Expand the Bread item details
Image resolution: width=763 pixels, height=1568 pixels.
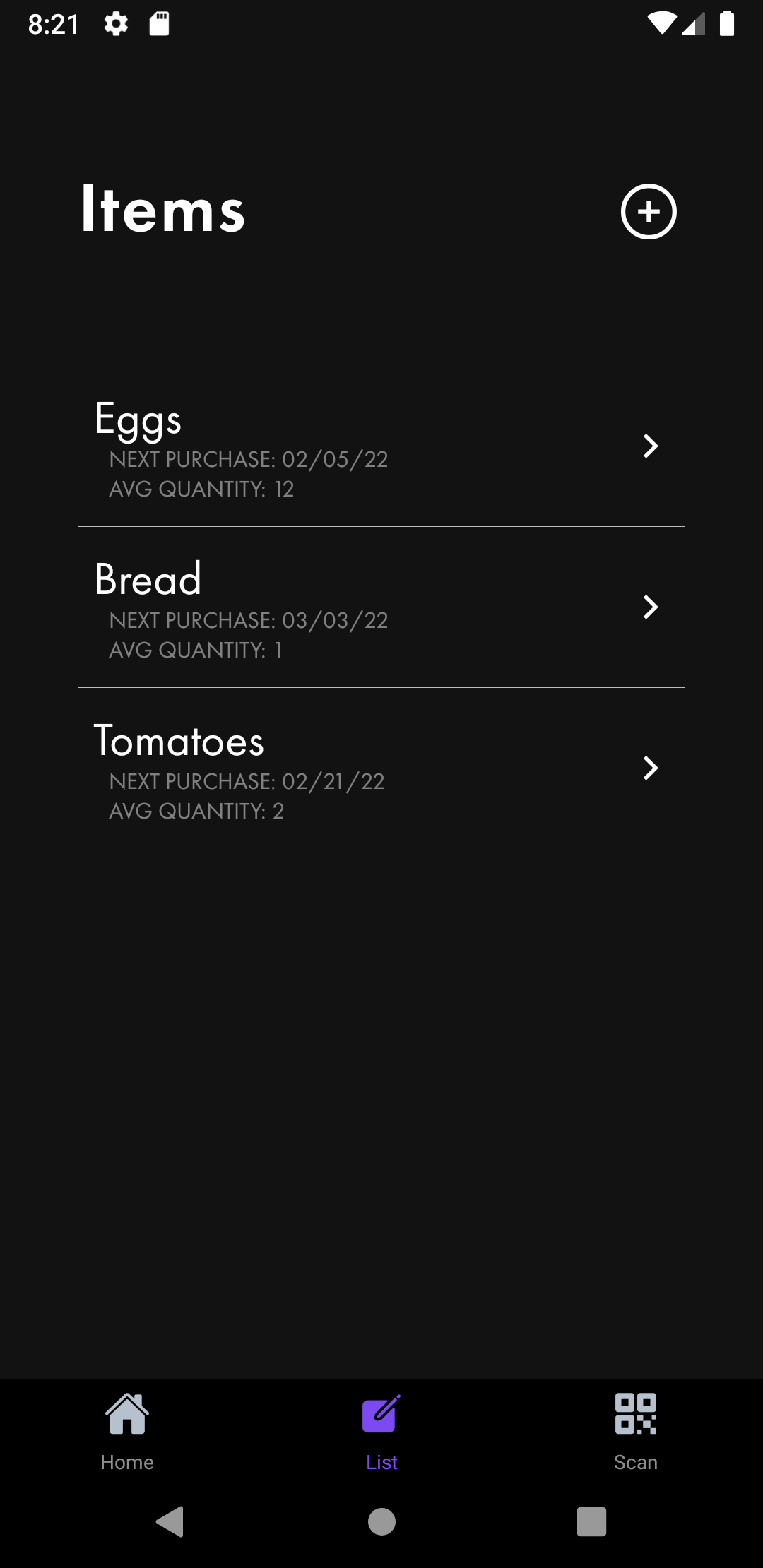651,607
